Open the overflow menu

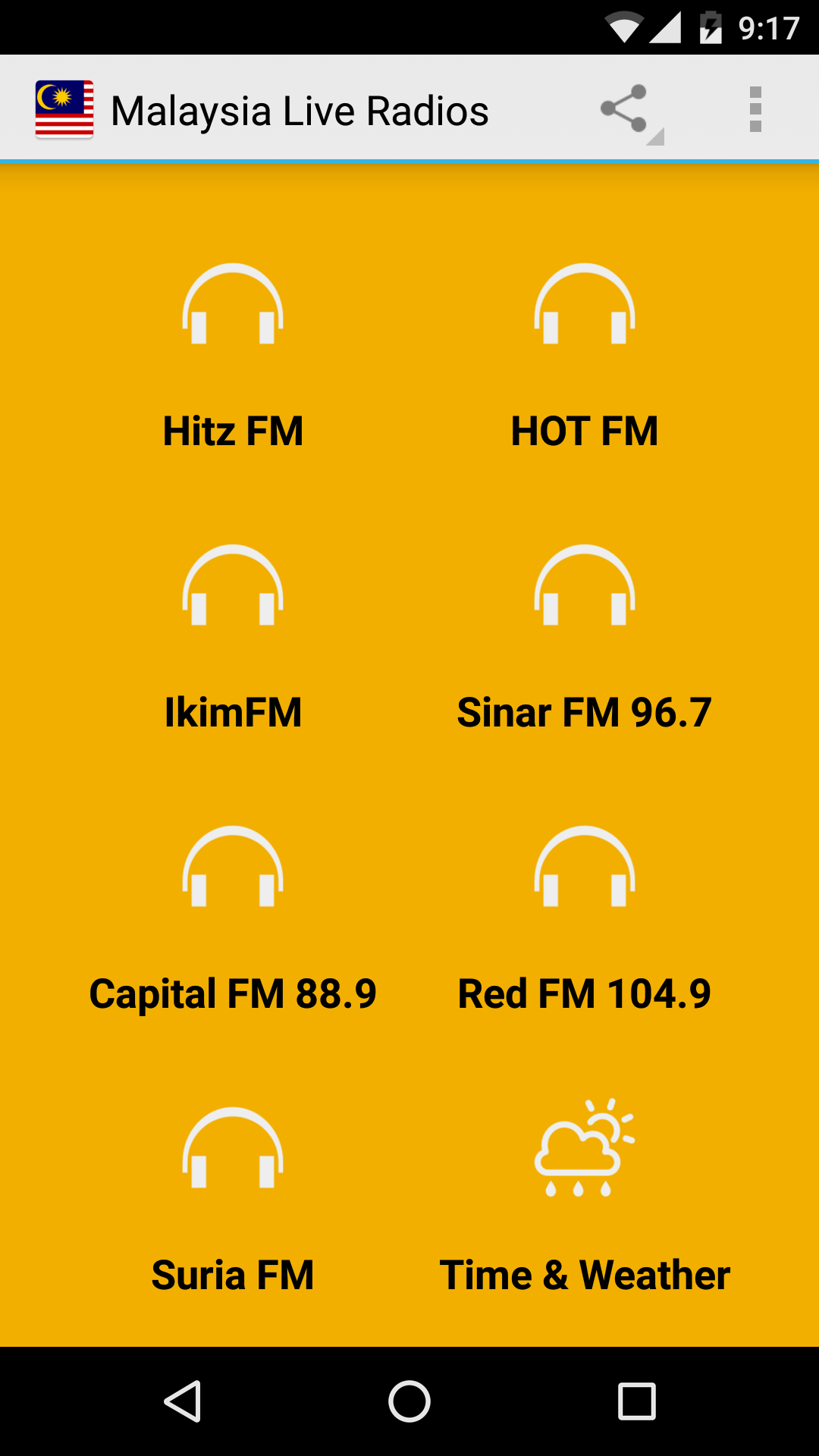[x=755, y=110]
